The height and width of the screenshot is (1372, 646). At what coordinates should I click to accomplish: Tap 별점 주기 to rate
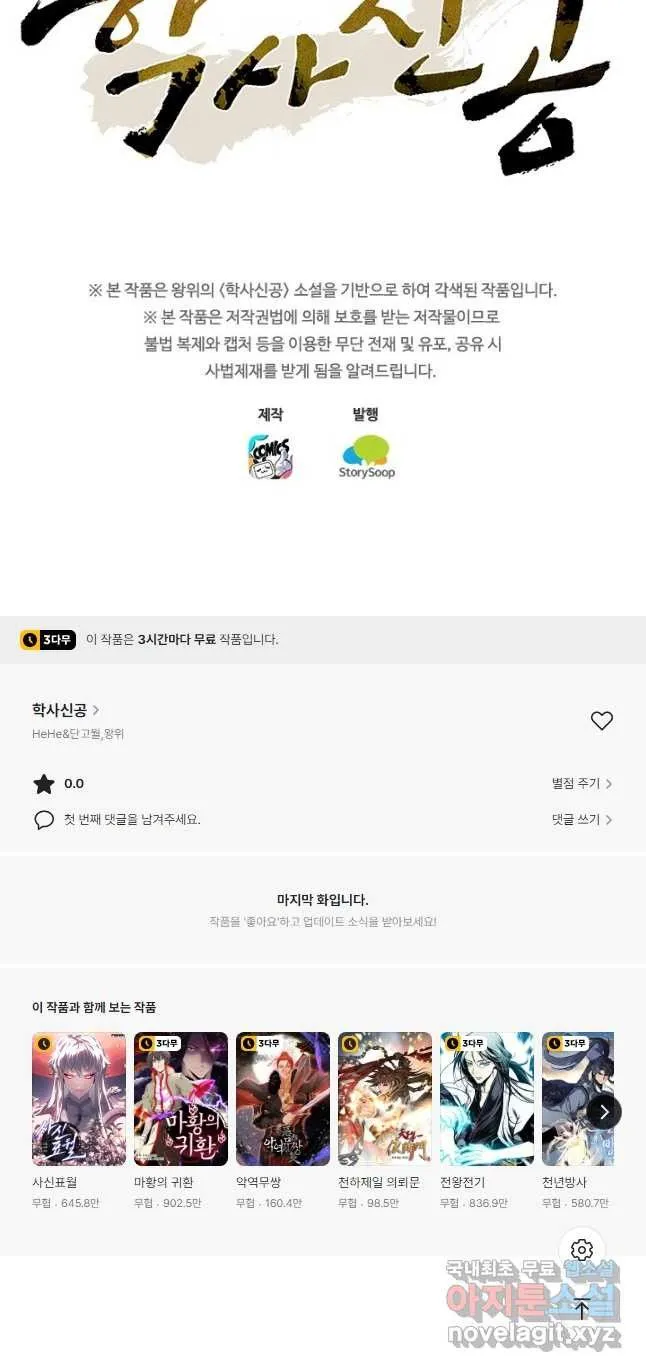coord(581,784)
